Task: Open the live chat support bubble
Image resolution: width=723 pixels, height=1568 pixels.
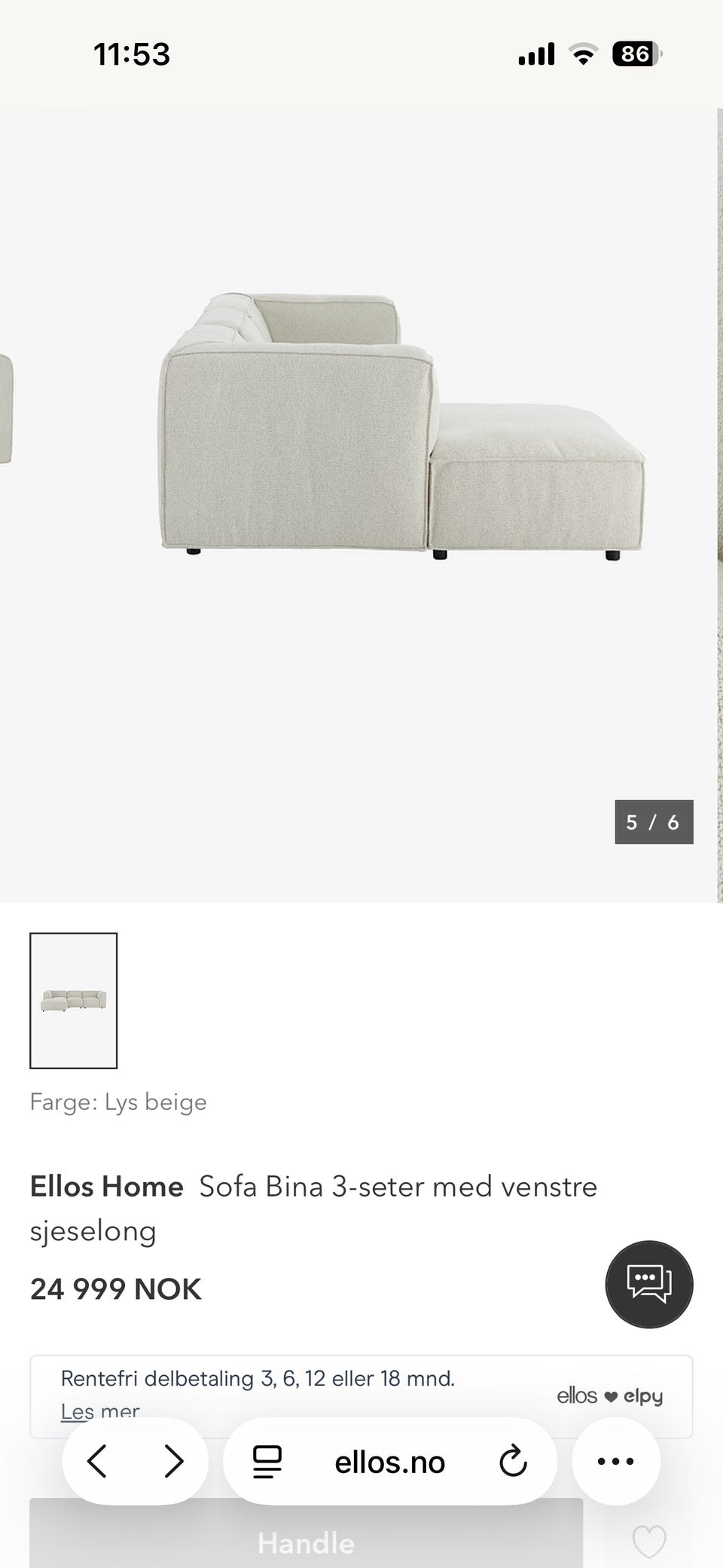Action: [x=648, y=1284]
